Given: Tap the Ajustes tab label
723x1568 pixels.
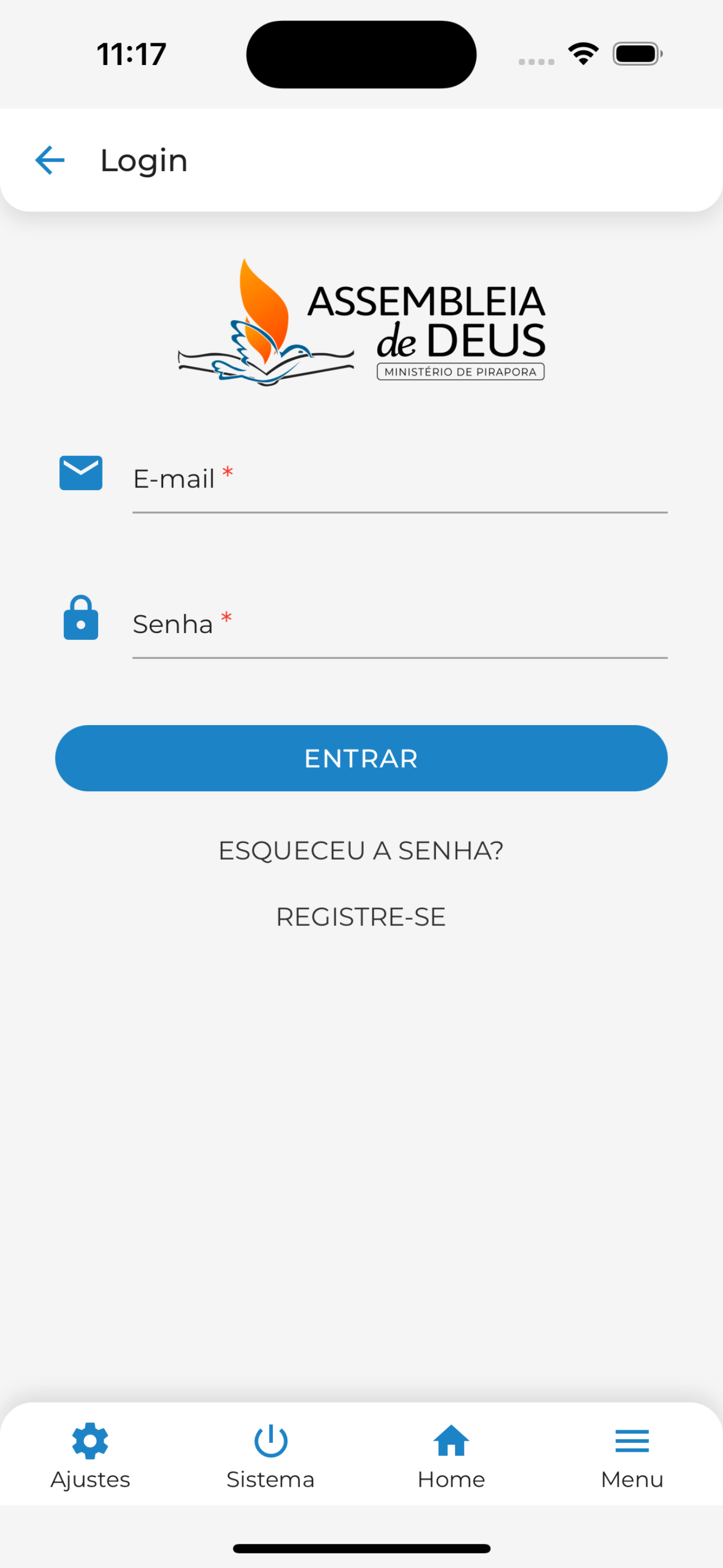Looking at the screenshot, I should (x=90, y=1481).
